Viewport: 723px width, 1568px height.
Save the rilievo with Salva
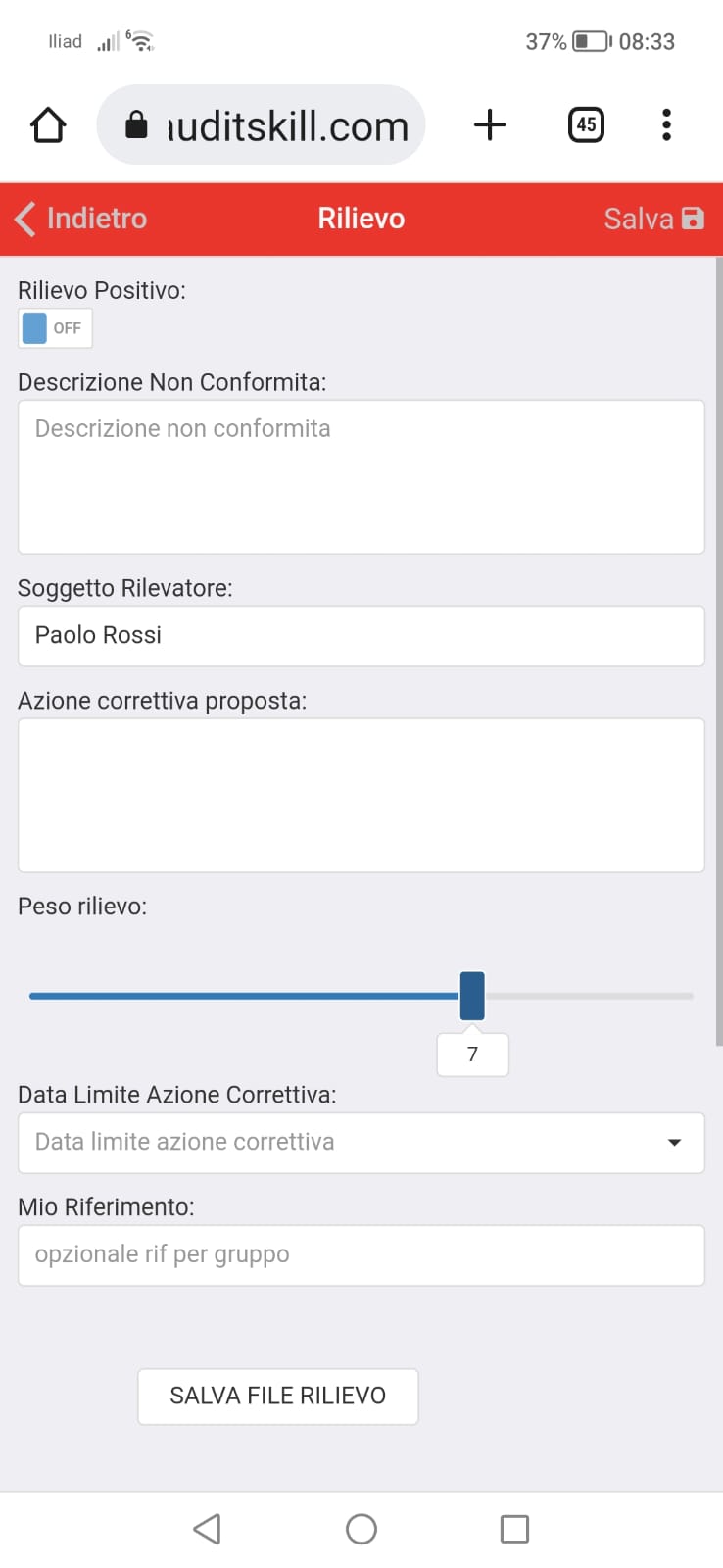pos(653,219)
